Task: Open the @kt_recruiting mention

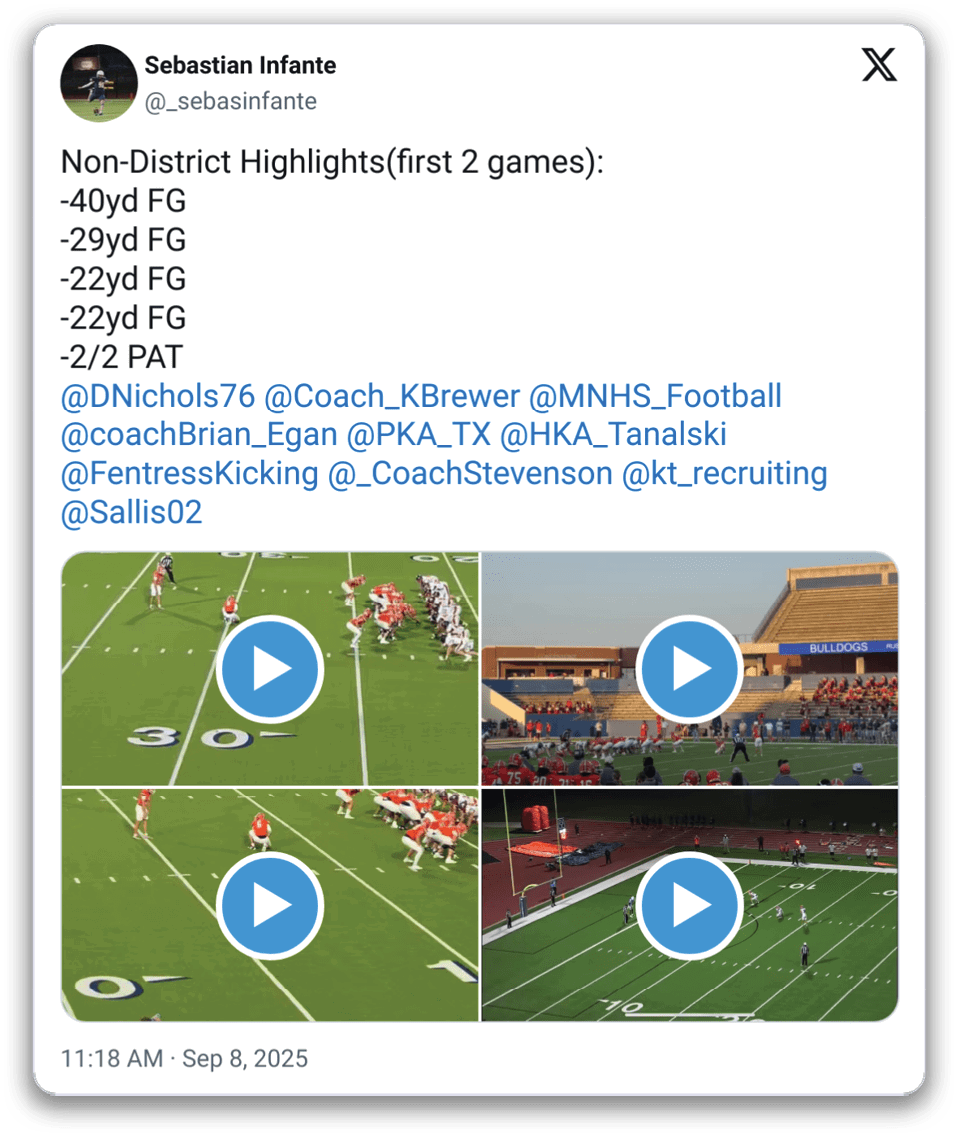Action: pos(724,474)
